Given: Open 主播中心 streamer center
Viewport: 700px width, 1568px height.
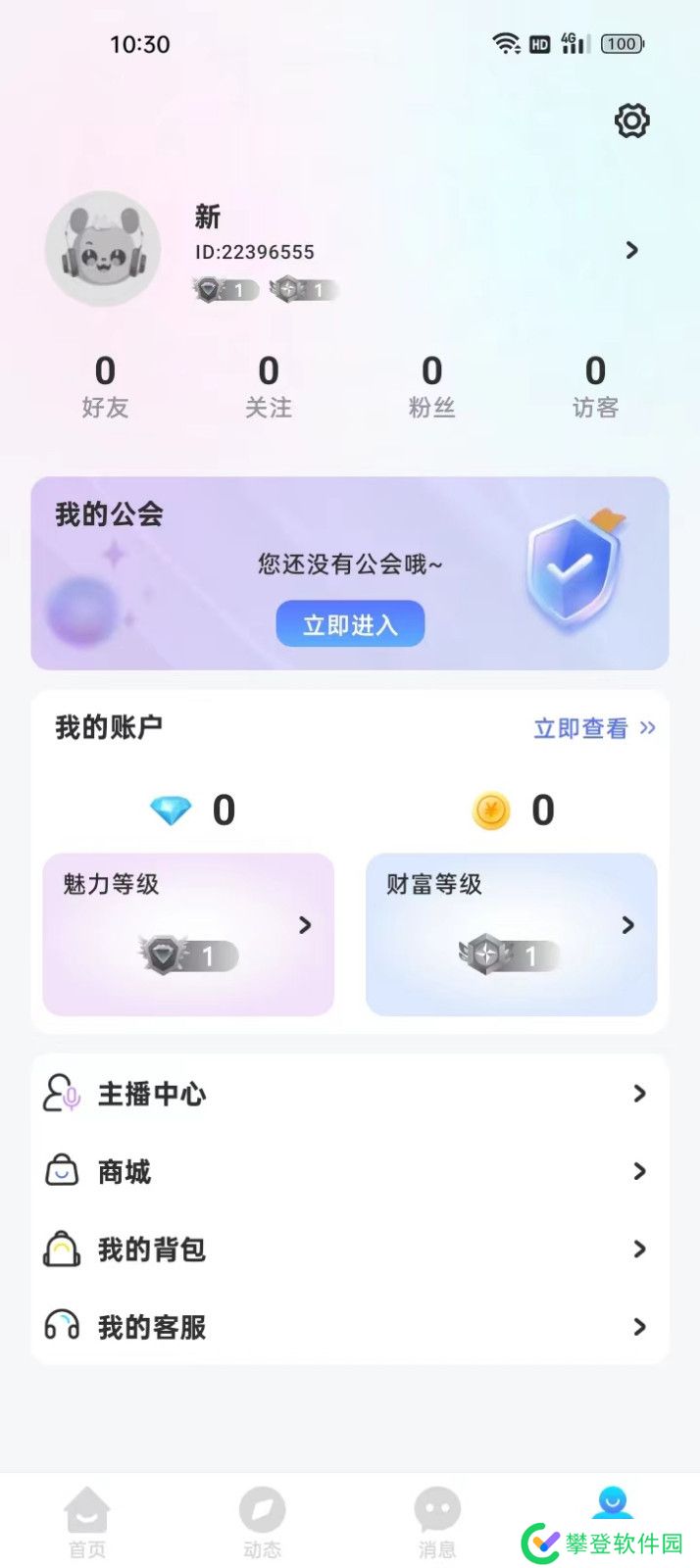Looking at the screenshot, I should (x=350, y=1094).
